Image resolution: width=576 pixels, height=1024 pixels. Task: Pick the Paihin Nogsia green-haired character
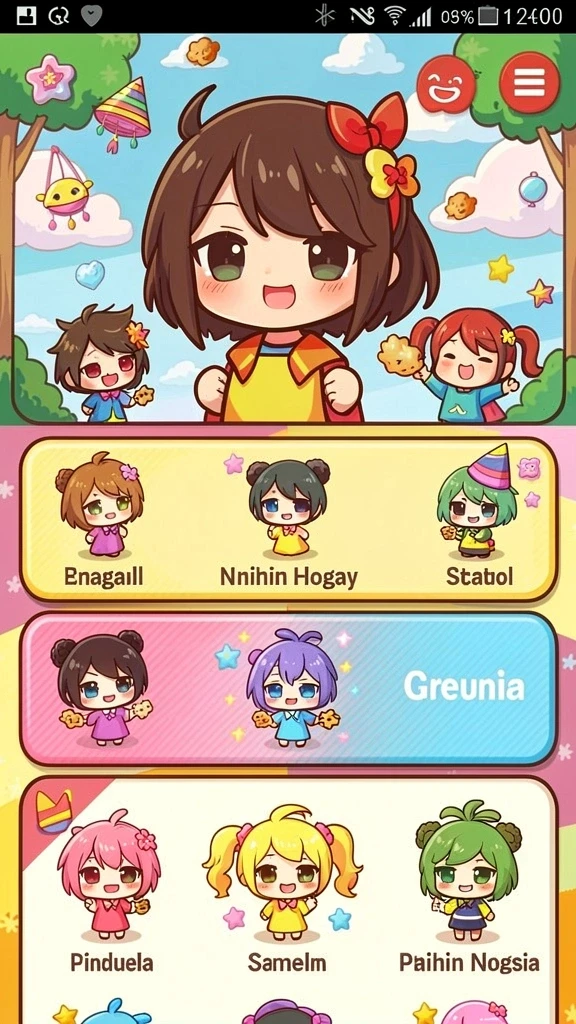pos(469,888)
